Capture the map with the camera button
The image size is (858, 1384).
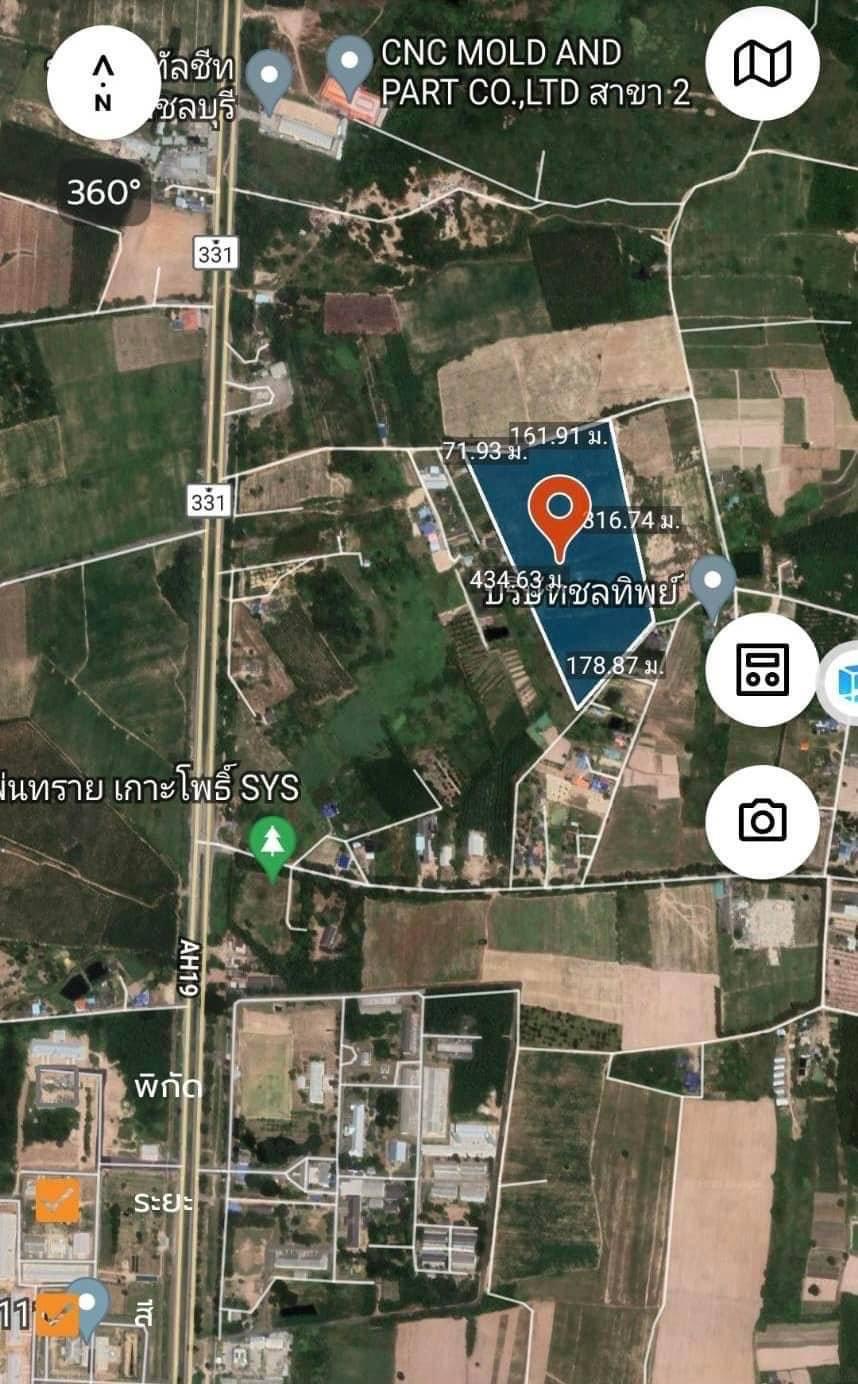coord(762,821)
